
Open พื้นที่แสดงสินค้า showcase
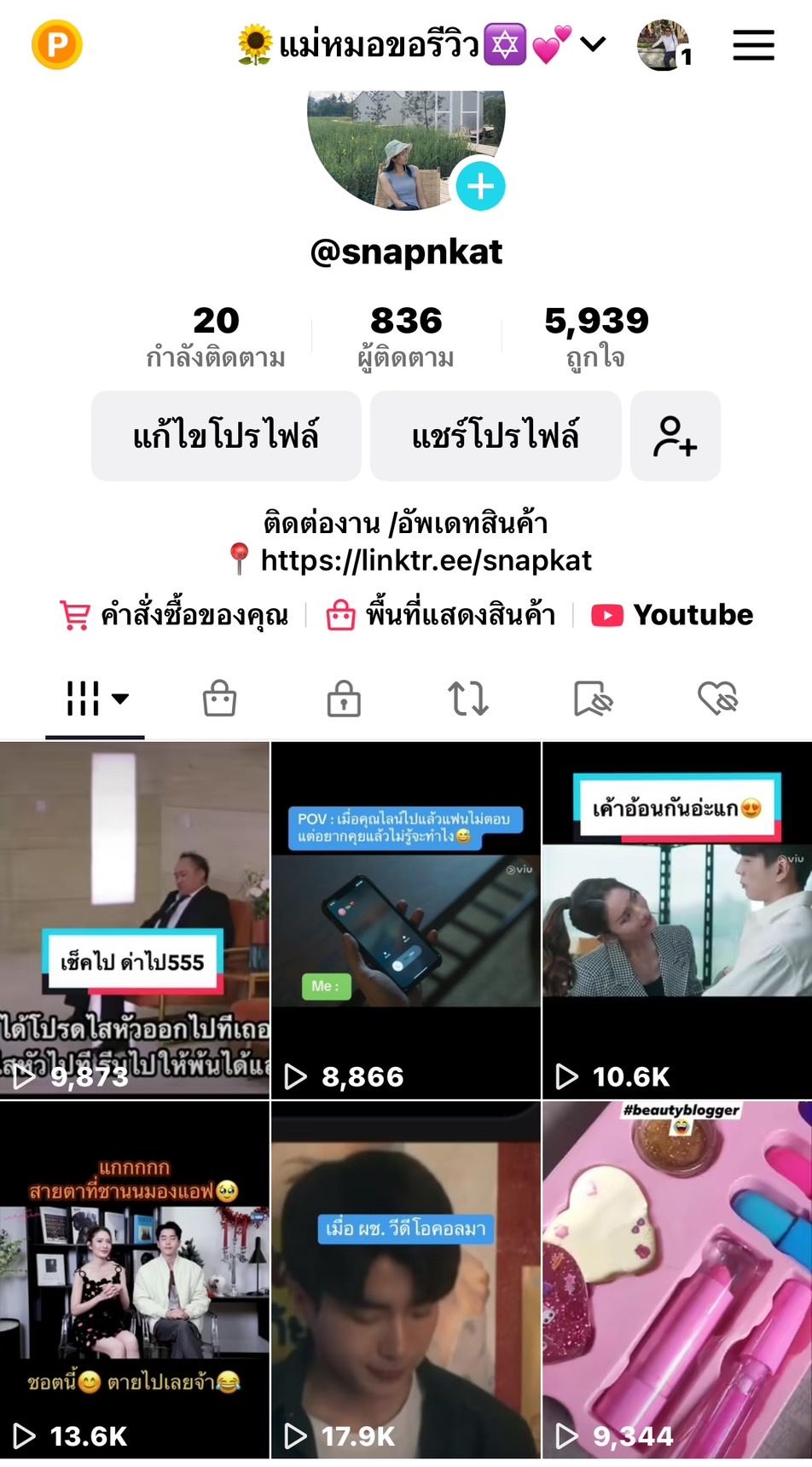441,615
